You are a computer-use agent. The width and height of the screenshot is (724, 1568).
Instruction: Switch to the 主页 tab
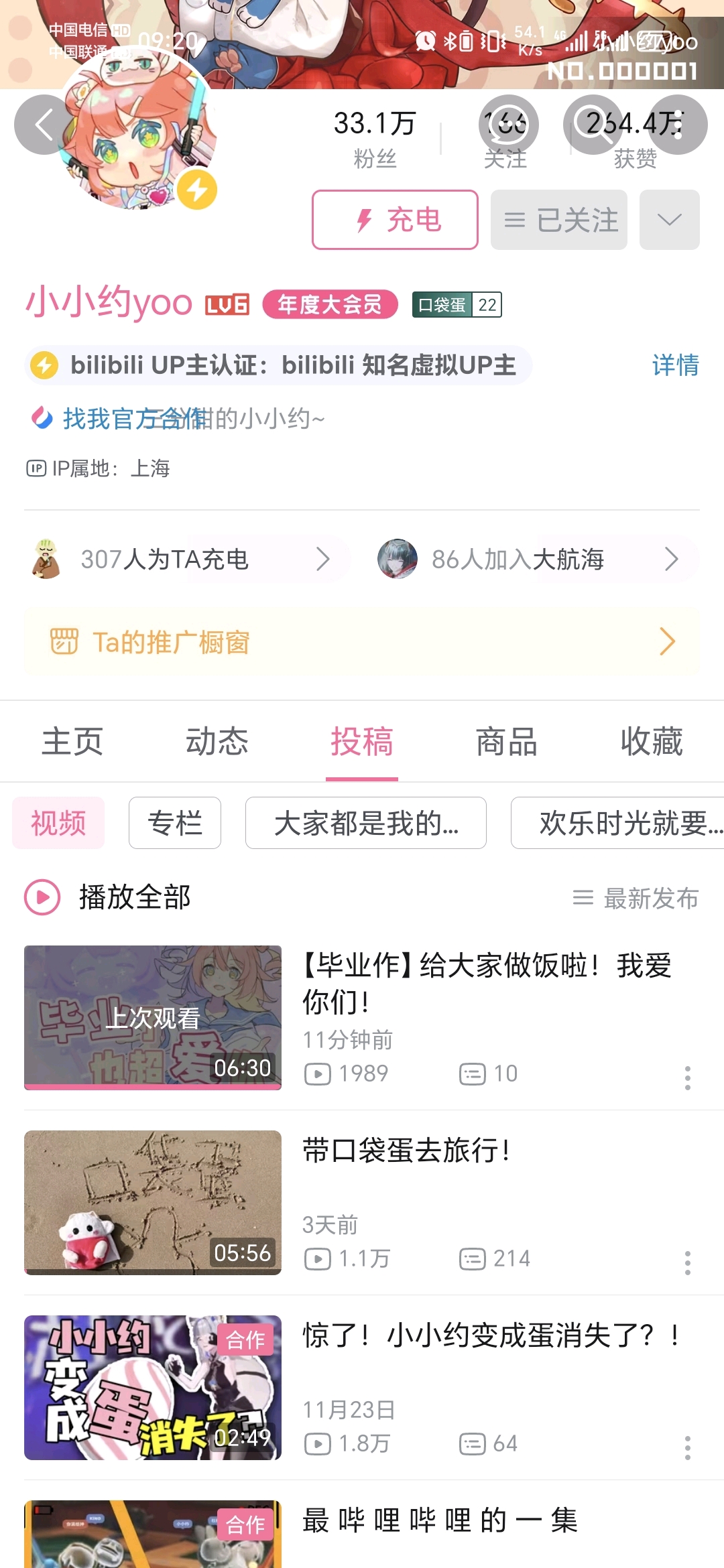(72, 742)
